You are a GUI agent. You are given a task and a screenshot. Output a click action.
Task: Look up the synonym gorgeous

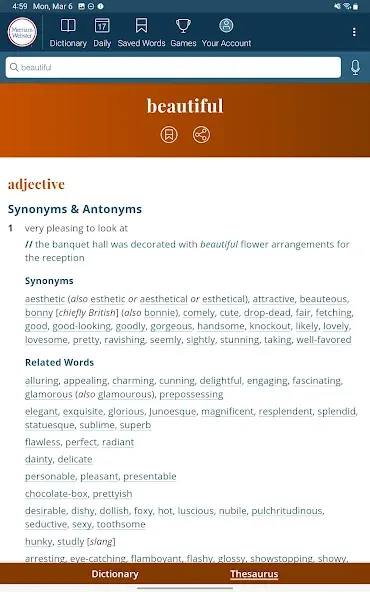[x=171, y=326]
